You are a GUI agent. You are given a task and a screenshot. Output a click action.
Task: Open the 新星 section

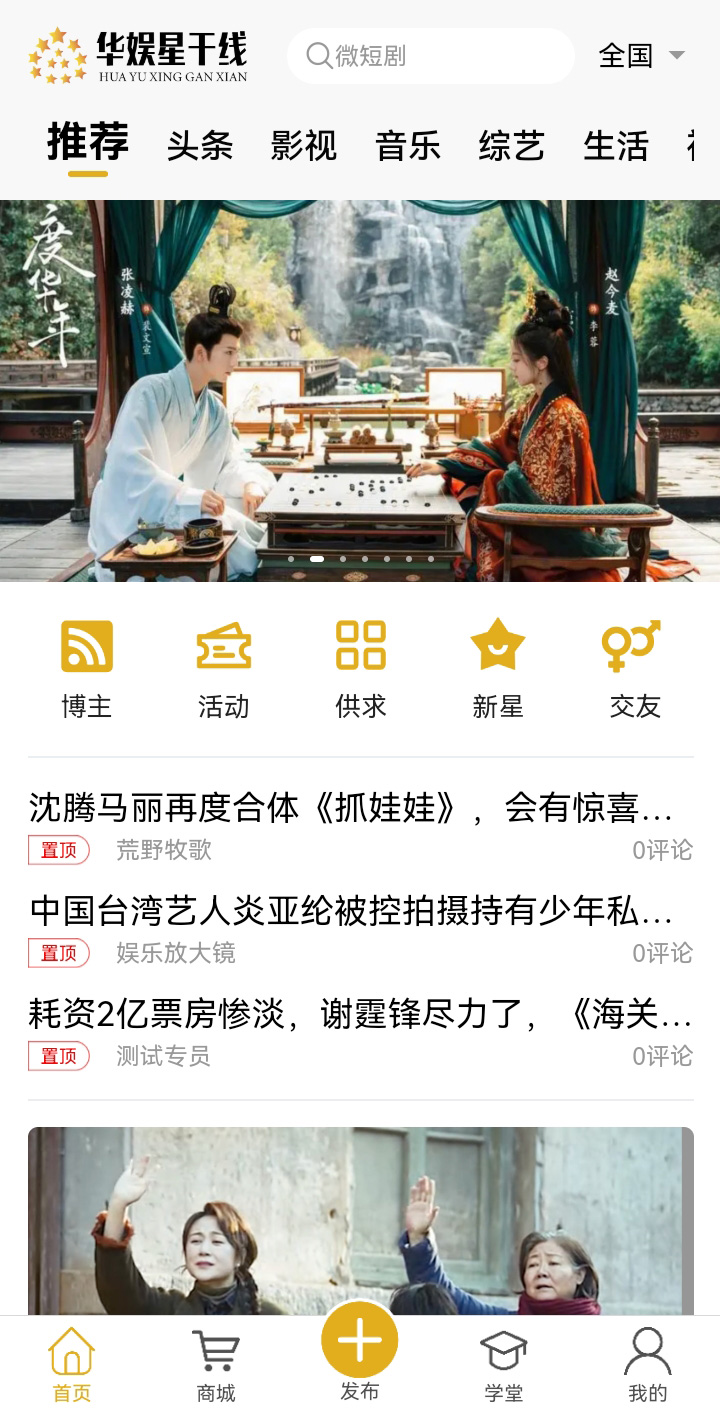[498, 668]
